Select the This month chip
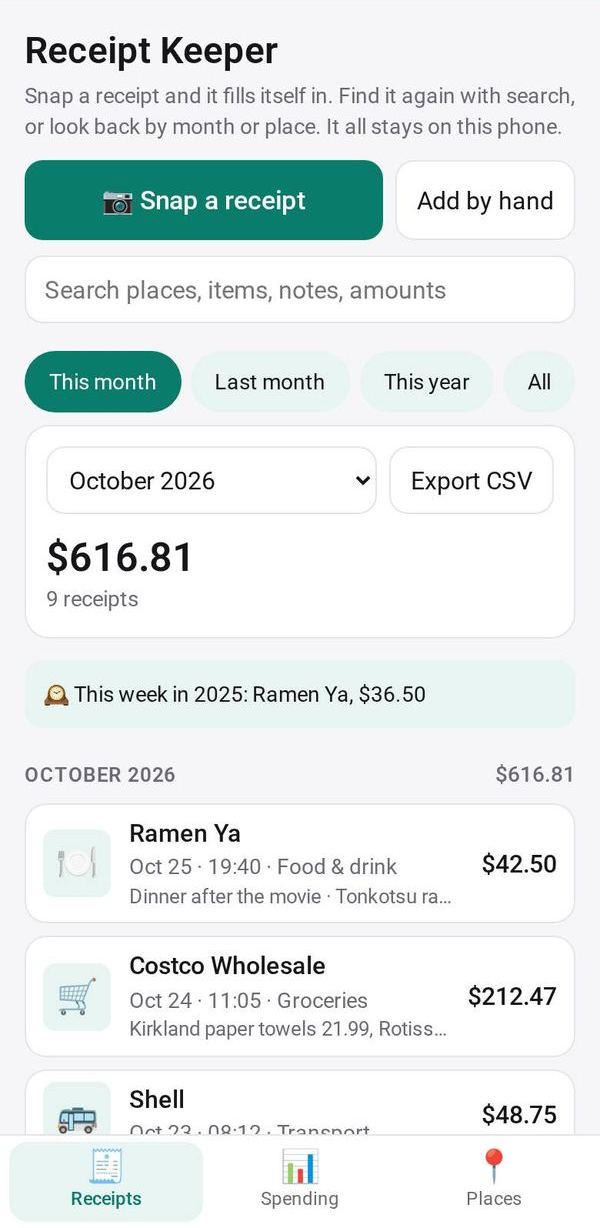The height and width of the screenshot is (1228, 600). (103, 382)
